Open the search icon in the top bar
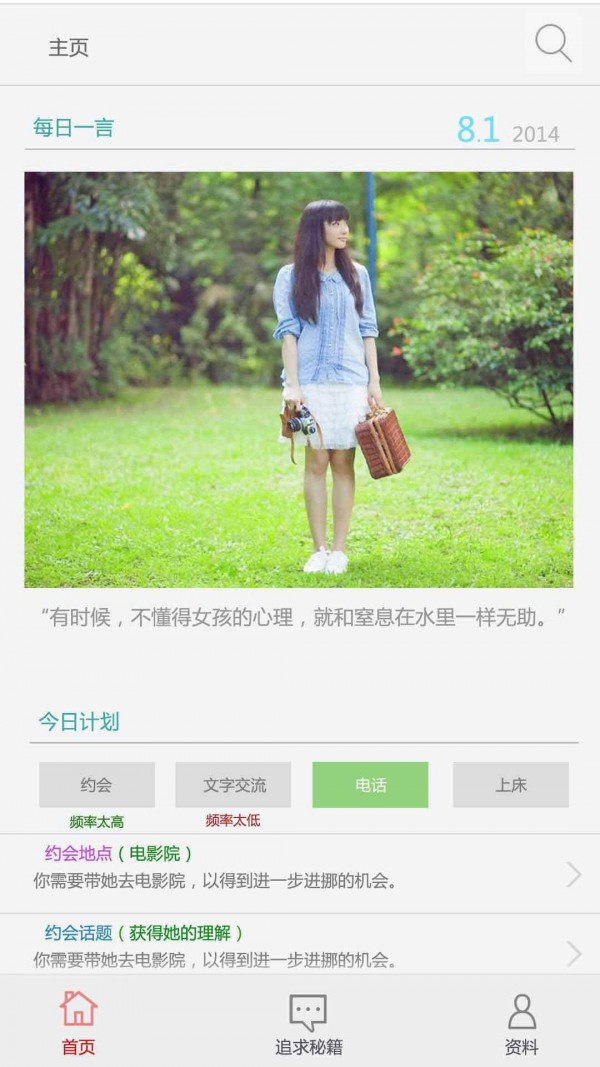This screenshot has height=1067, width=600. (x=553, y=44)
